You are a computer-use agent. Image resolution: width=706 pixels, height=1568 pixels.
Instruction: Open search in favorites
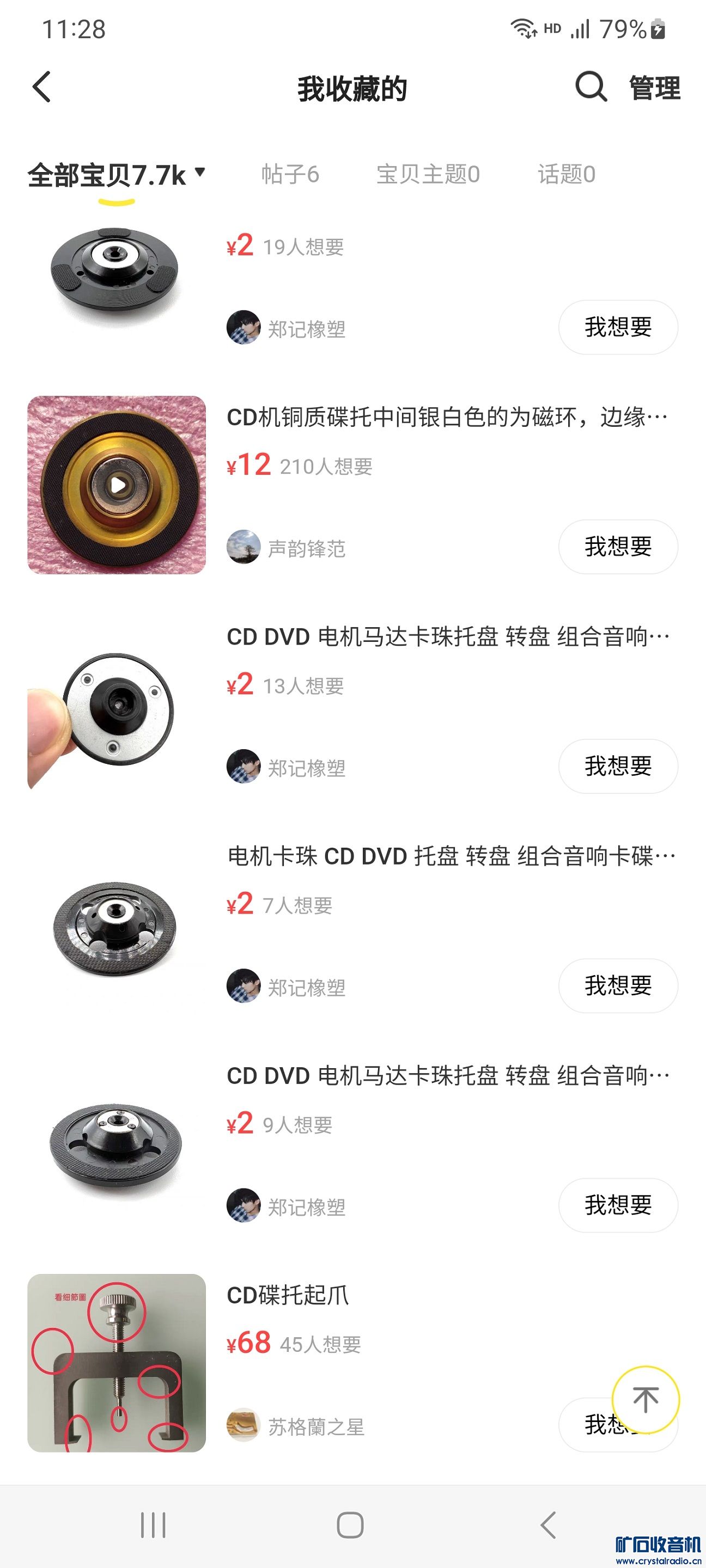[x=591, y=87]
